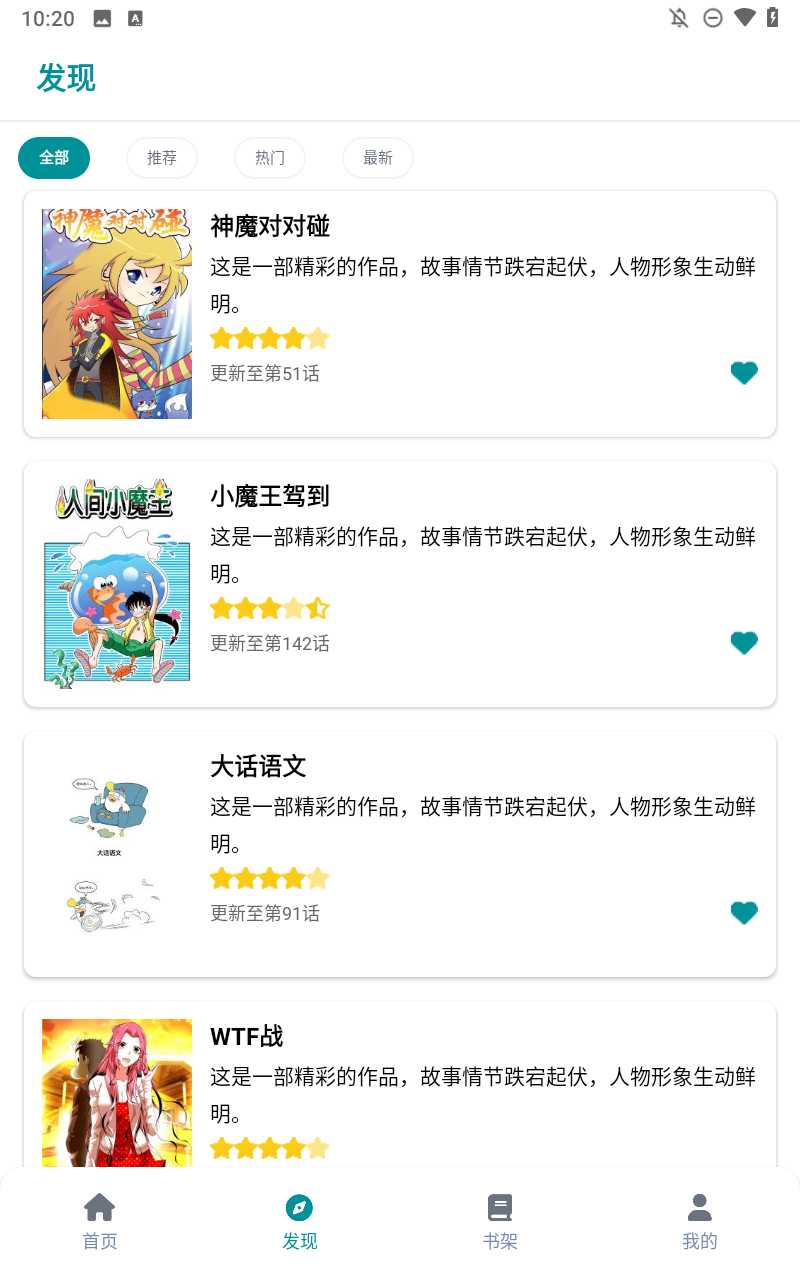Filter comics by 推荐
This screenshot has width=800, height=1280.
click(162, 158)
